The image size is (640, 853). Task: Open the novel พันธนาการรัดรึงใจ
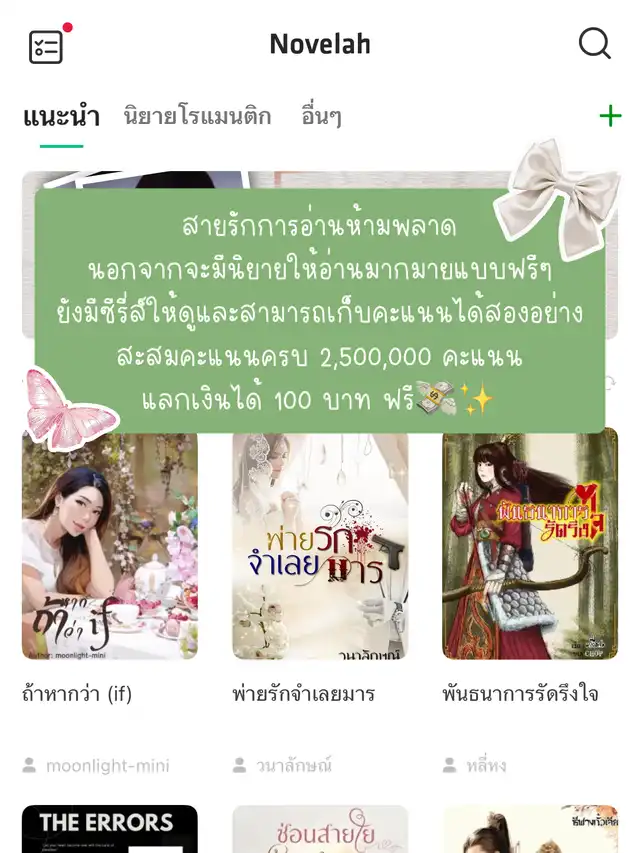pyautogui.click(x=530, y=546)
